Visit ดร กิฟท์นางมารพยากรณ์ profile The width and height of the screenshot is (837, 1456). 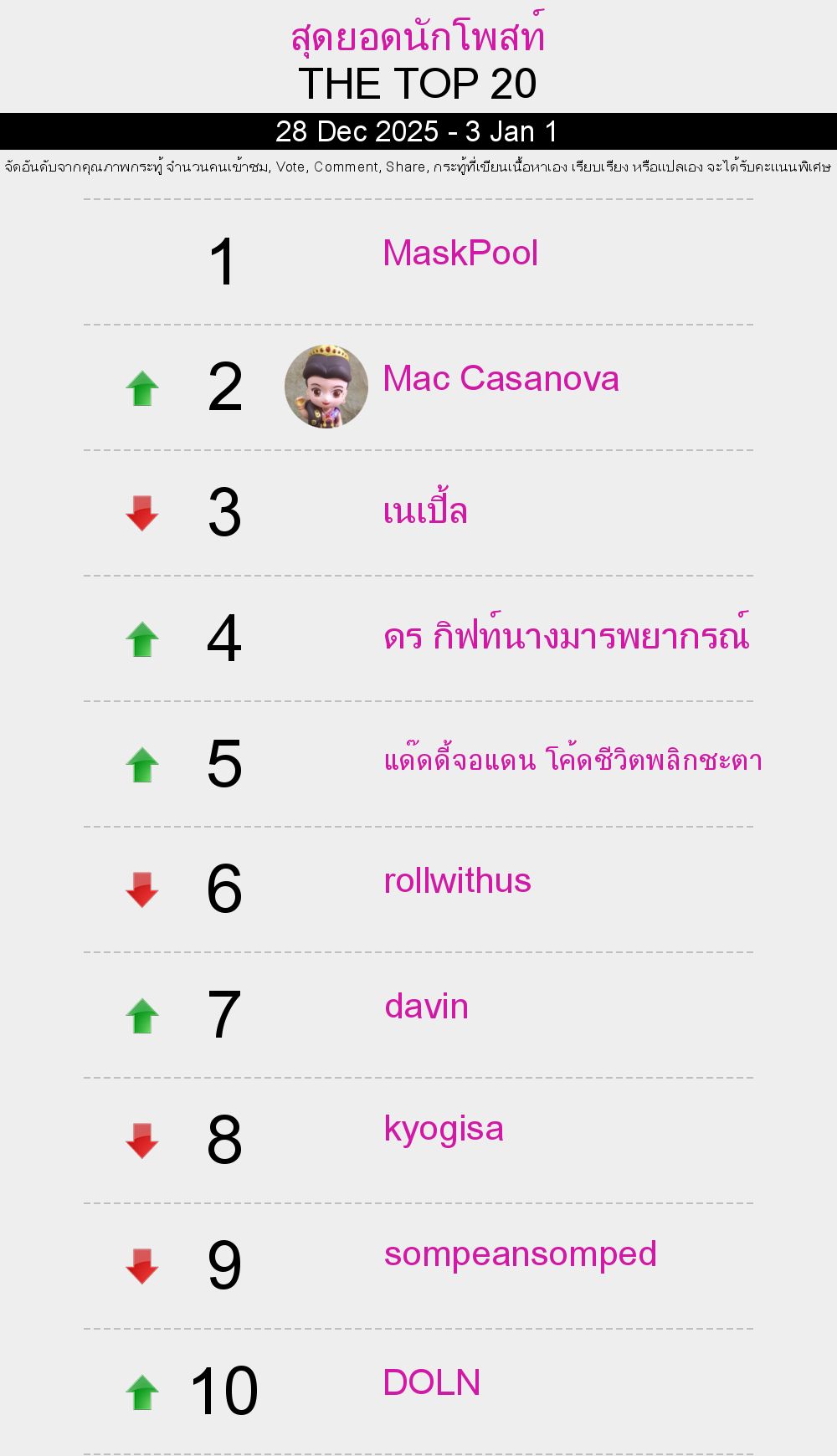tap(566, 637)
